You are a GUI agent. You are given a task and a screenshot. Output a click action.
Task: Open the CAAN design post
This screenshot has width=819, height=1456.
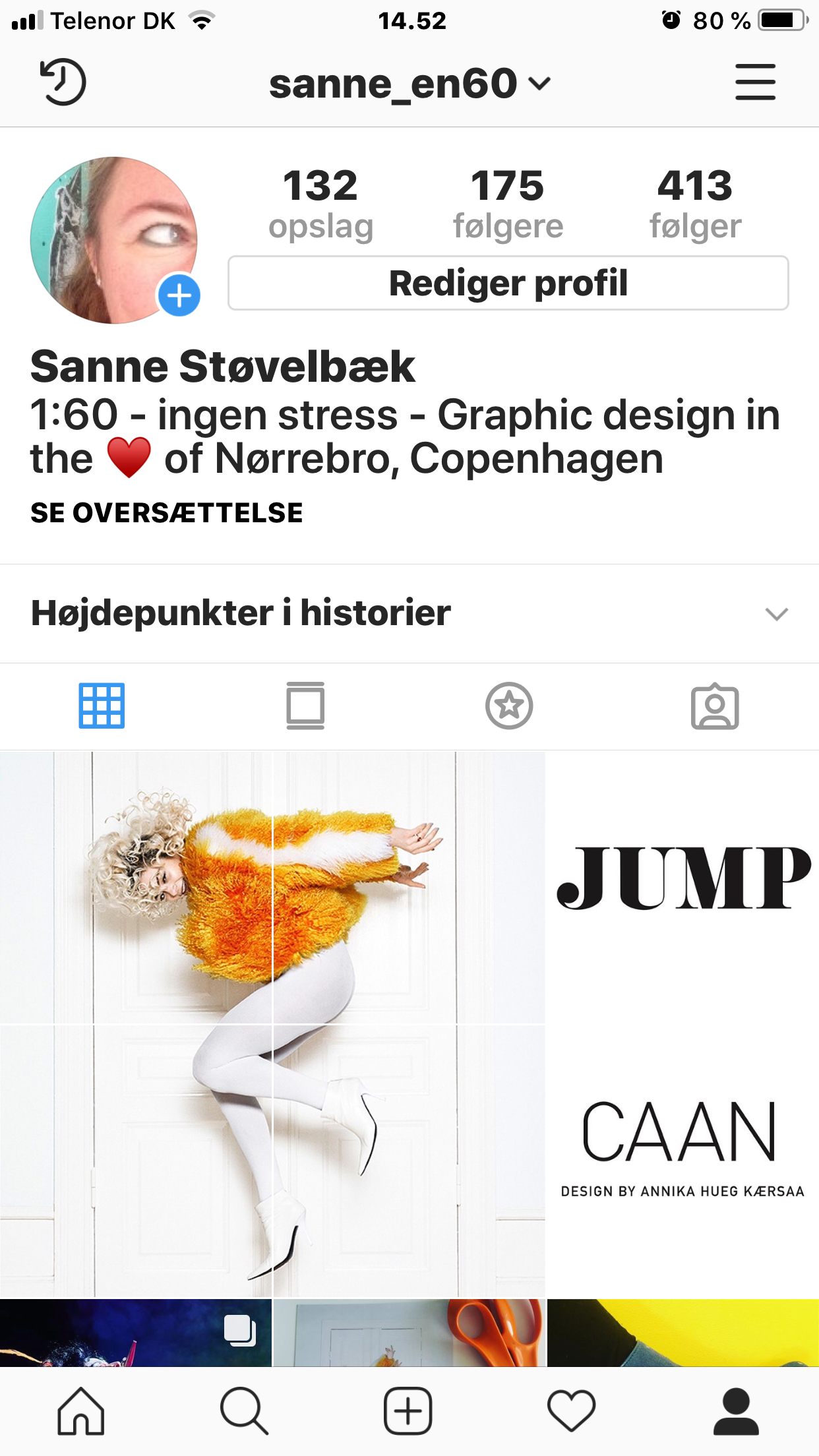pos(683,1159)
